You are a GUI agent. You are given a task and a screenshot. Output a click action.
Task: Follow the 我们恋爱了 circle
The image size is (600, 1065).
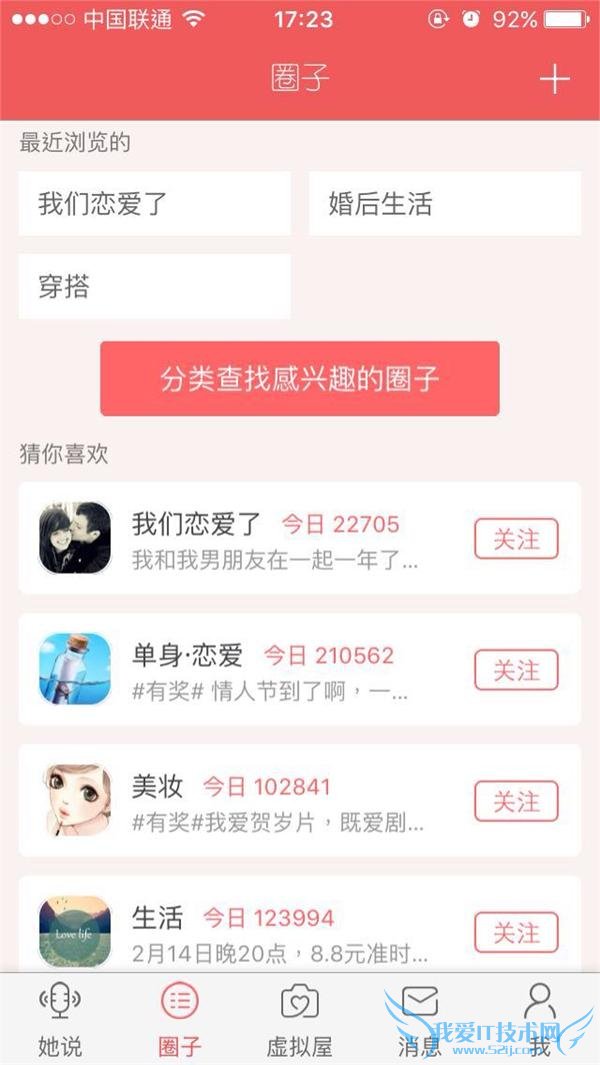tap(516, 540)
